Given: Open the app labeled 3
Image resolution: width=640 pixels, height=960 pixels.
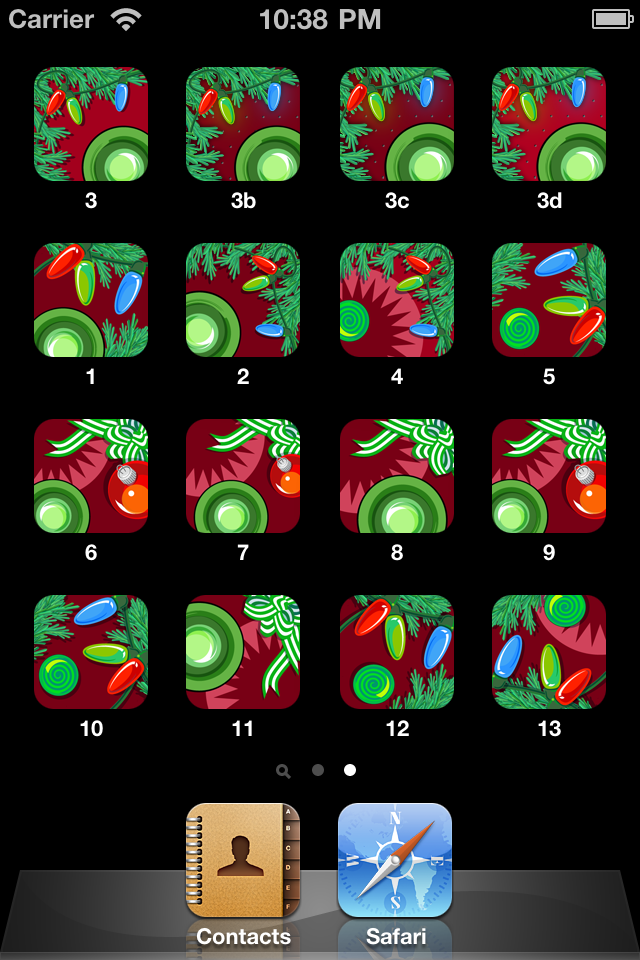Looking at the screenshot, I should [91, 124].
